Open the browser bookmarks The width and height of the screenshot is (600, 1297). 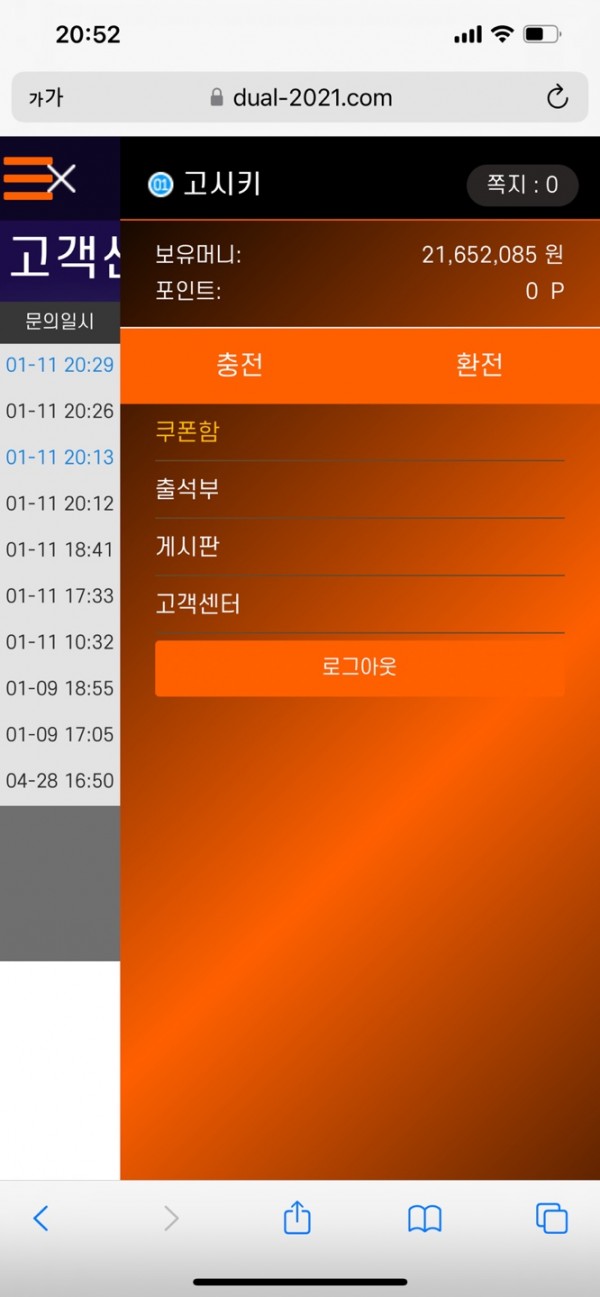(x=425, y=1217)
